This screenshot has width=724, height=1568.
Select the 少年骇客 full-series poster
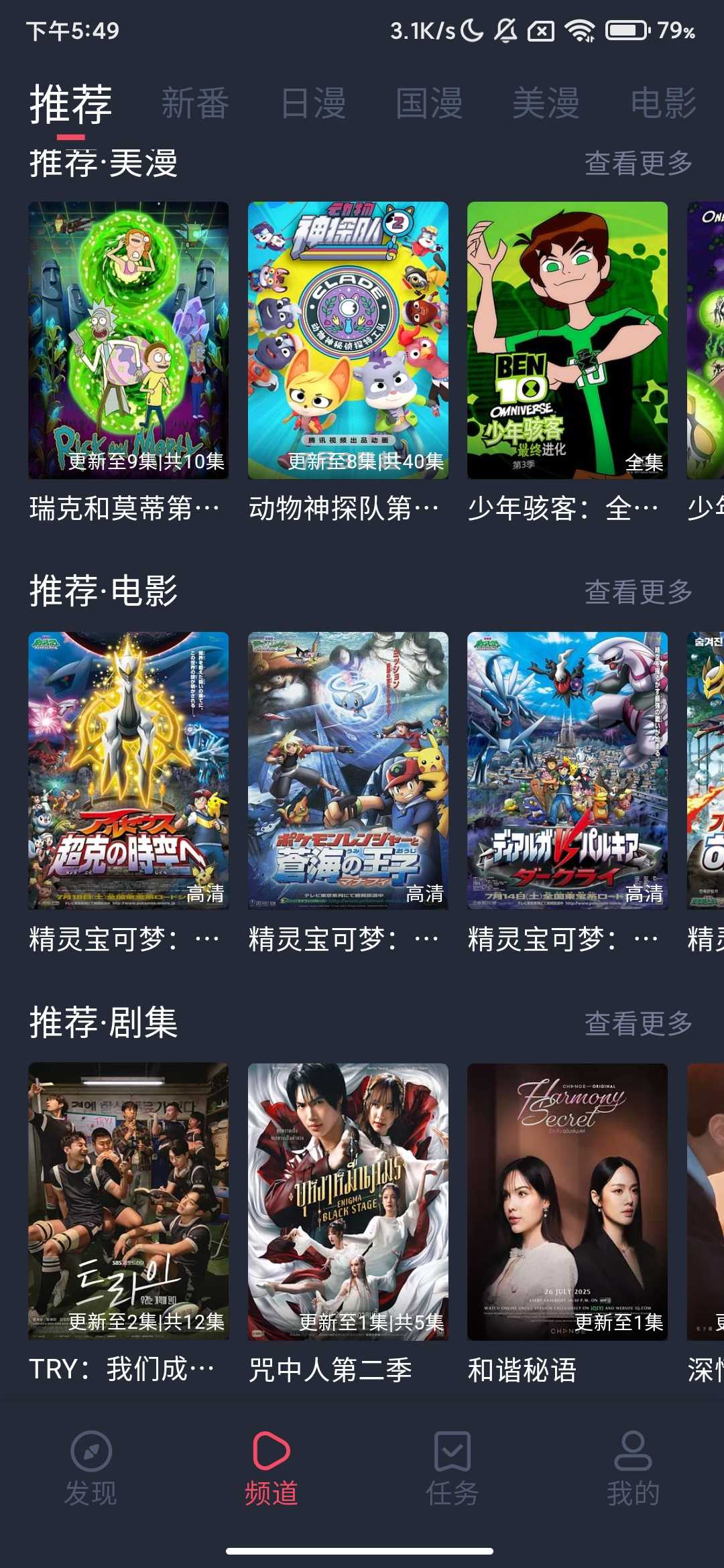click(566, 338)
